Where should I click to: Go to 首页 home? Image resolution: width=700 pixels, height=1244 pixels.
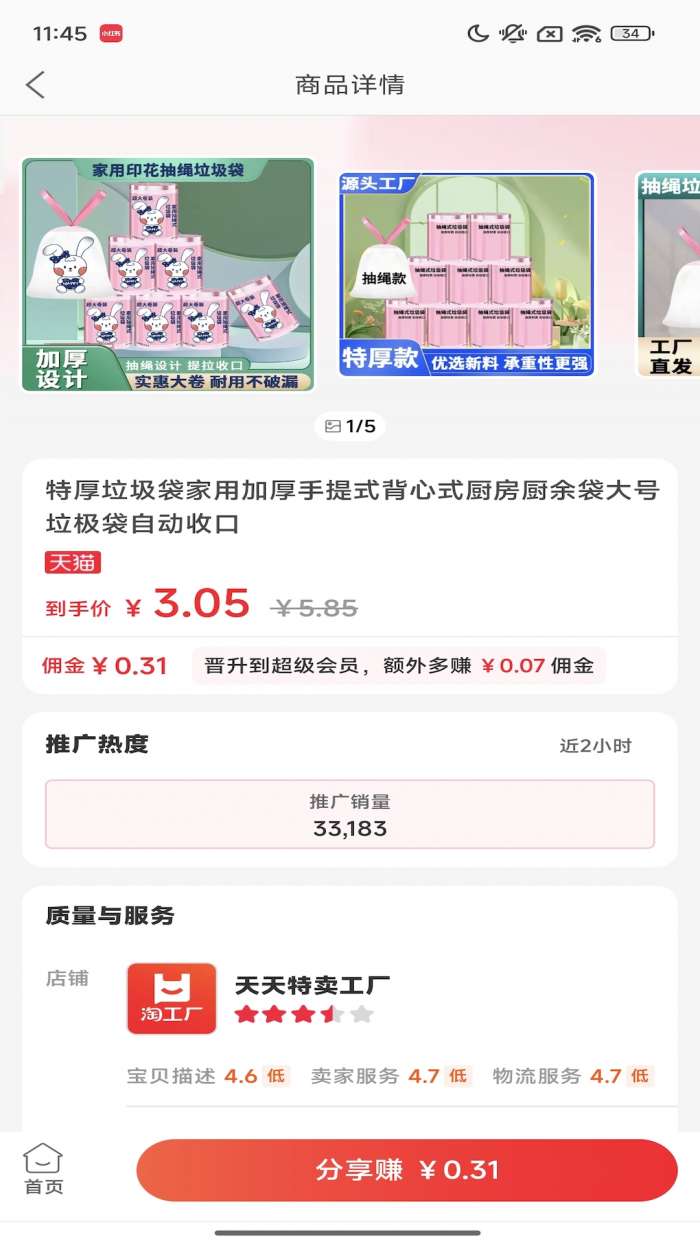click(x=43, y=1170)
